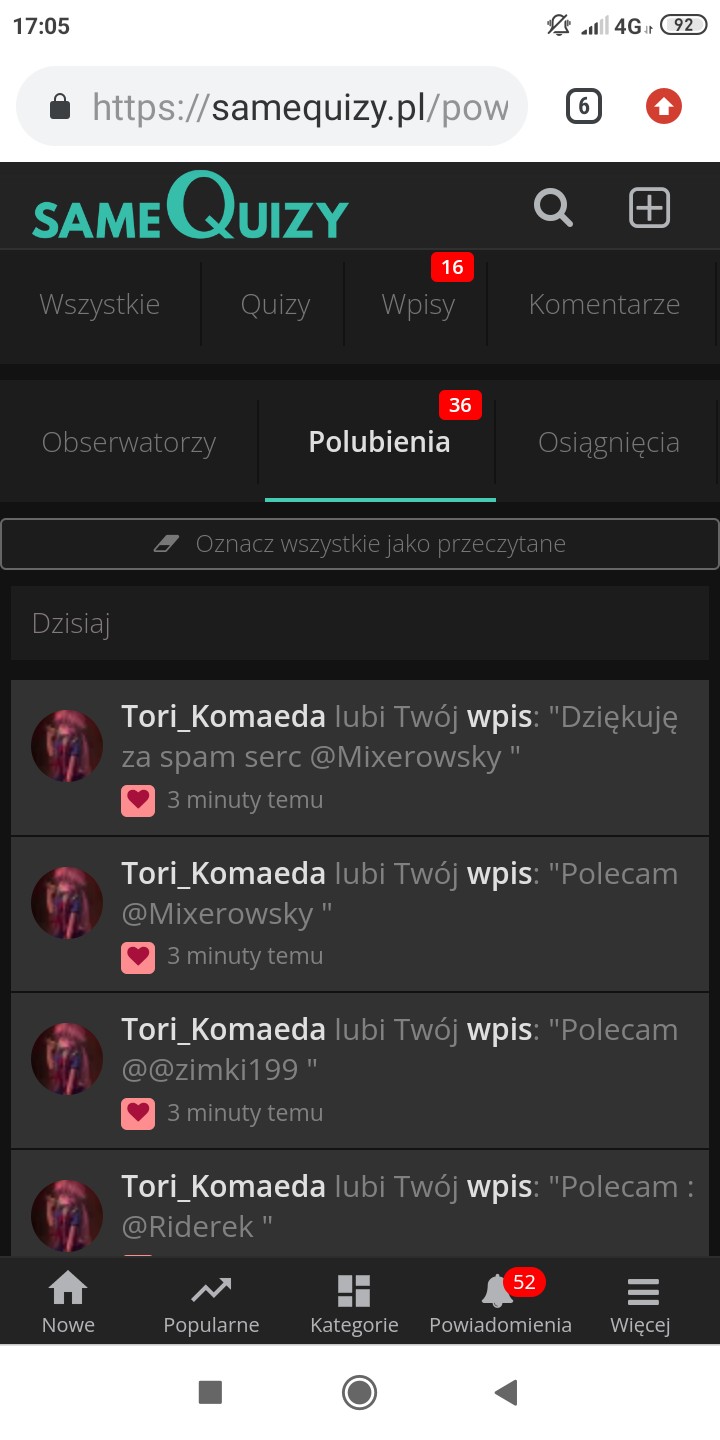Image resolution: width=720 pixels, height=1440 pixels.
Task: Switch to the Komentarze tab
Action: 604,305
